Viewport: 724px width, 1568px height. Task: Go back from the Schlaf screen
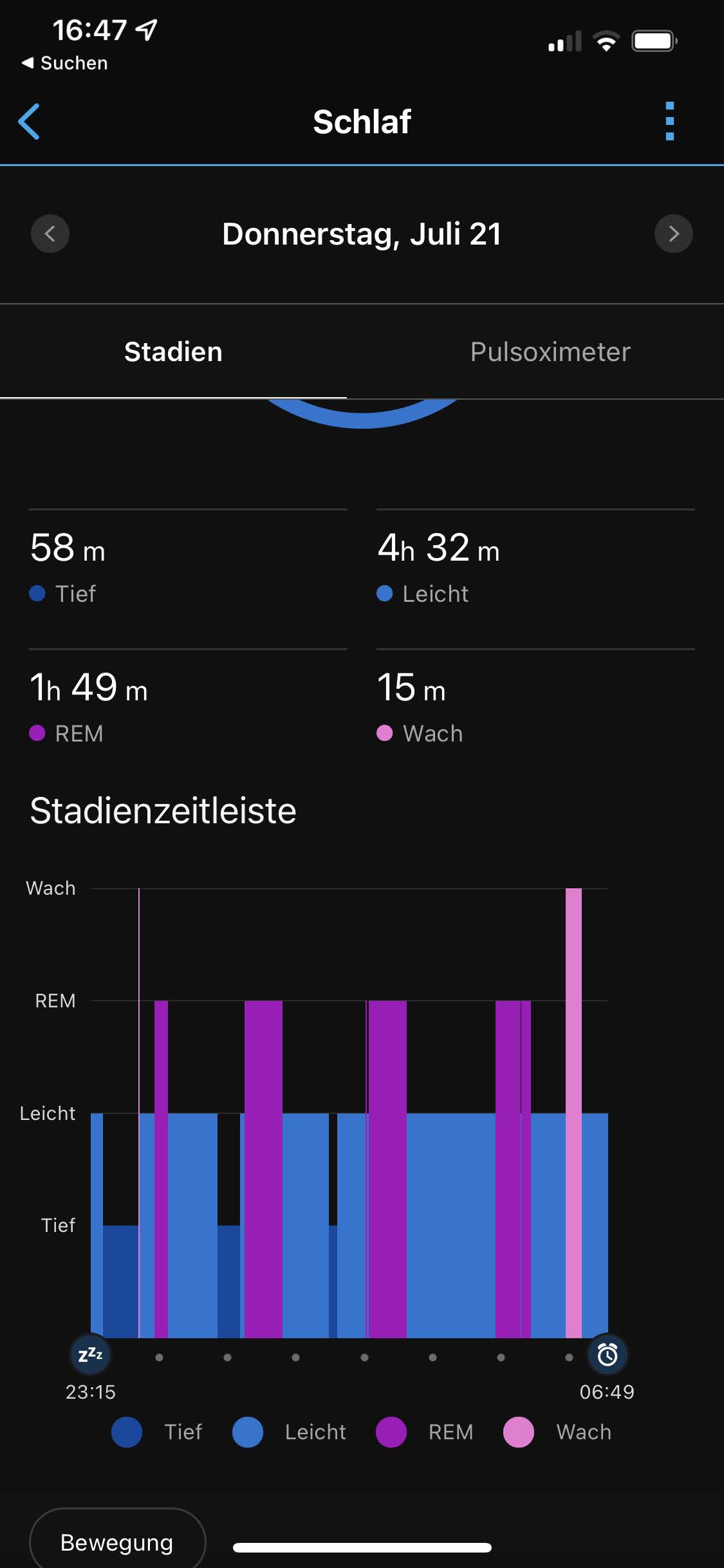pyautogui.click(x=30, y=122)
